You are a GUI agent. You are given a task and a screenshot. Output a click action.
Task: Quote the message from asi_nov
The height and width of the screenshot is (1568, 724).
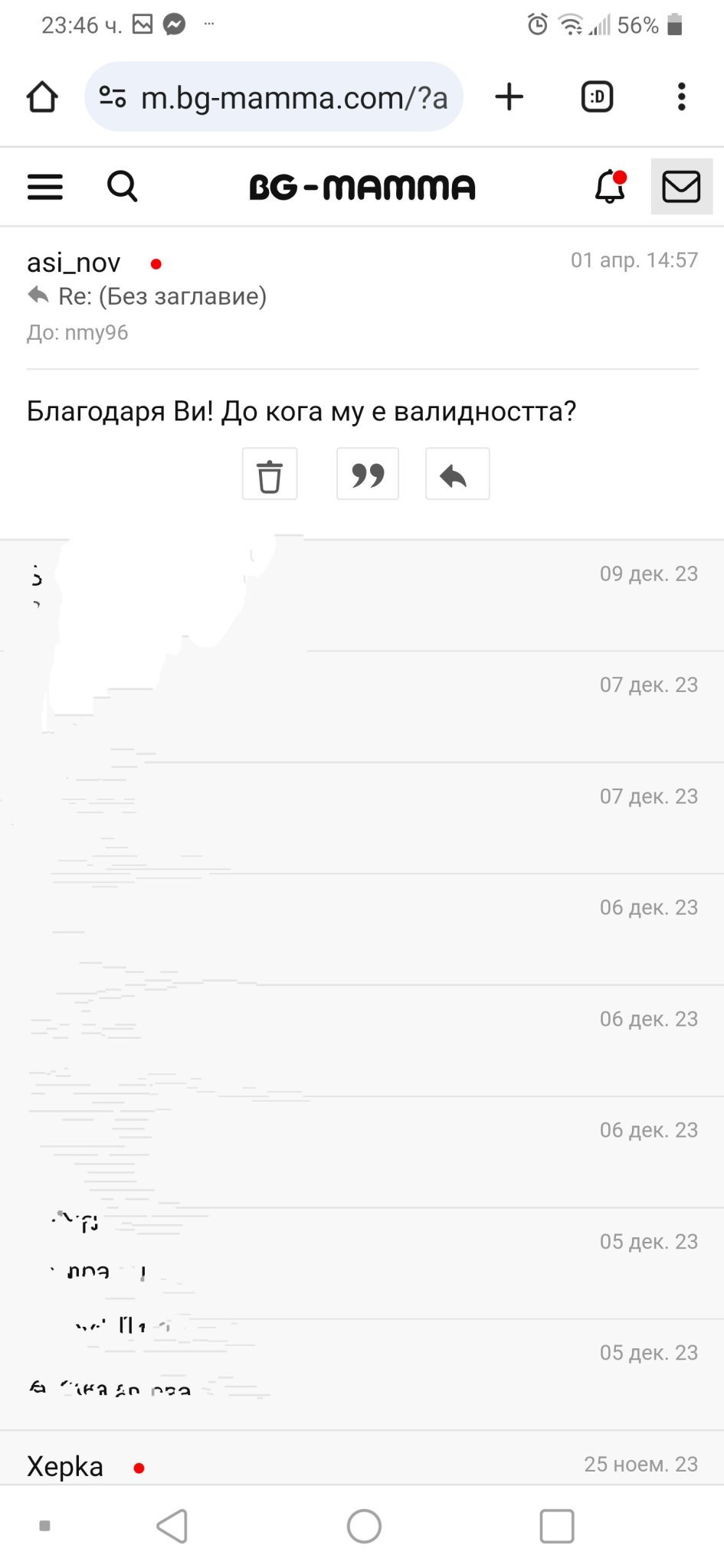click(x=368, y=474)
